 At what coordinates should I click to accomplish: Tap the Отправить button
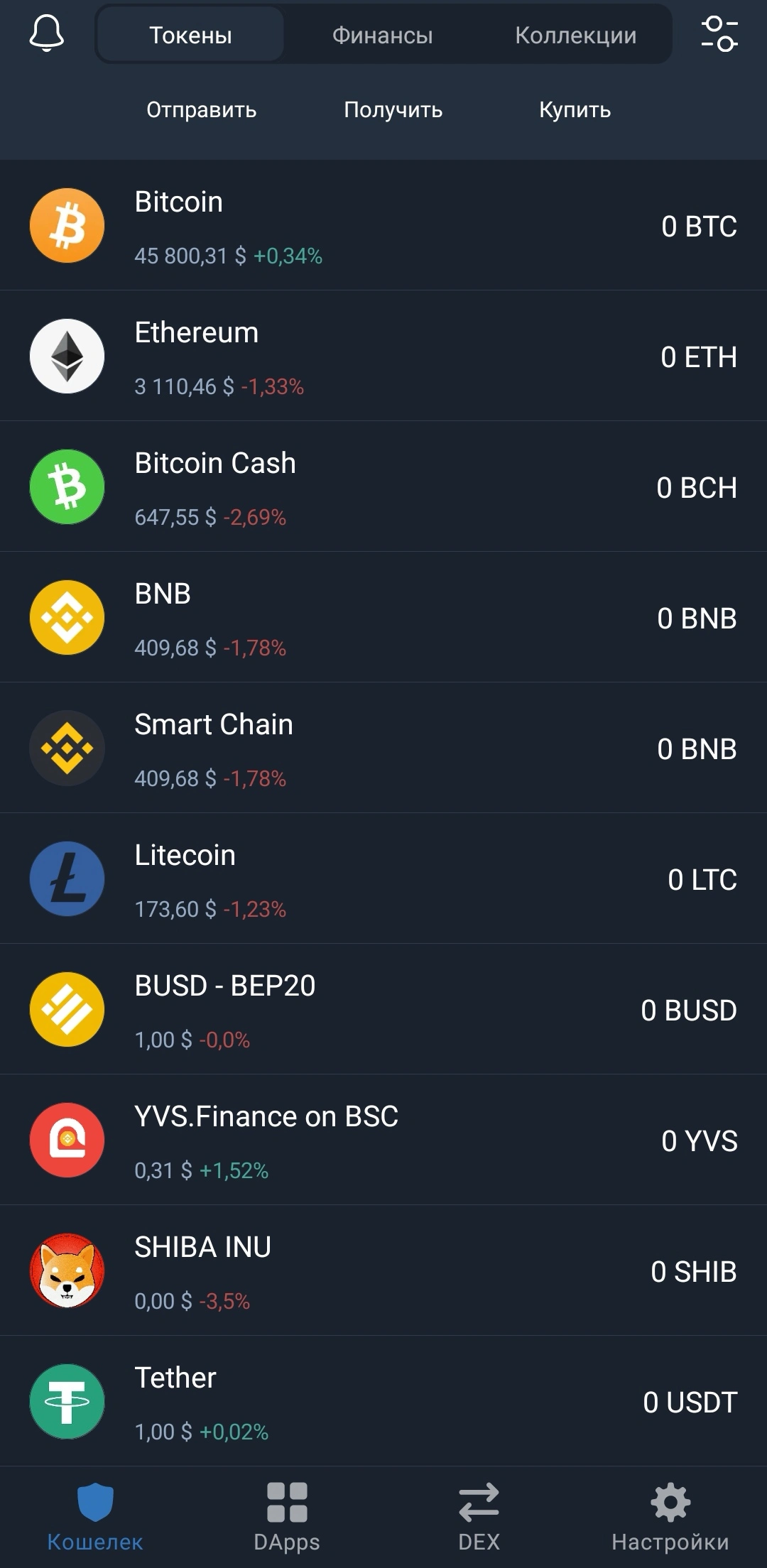202,110
